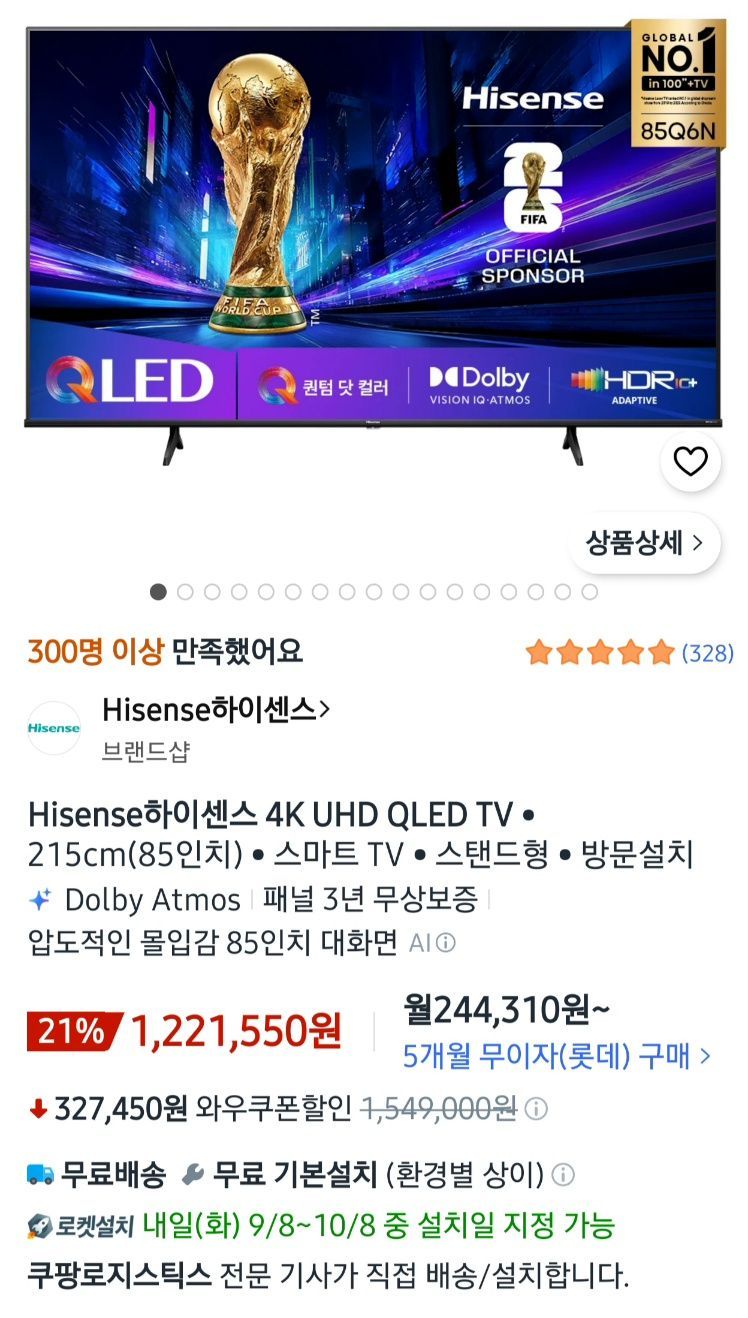
Task: Tap the info icon beside 무료 기본설치
Action: pos(563,1174)
